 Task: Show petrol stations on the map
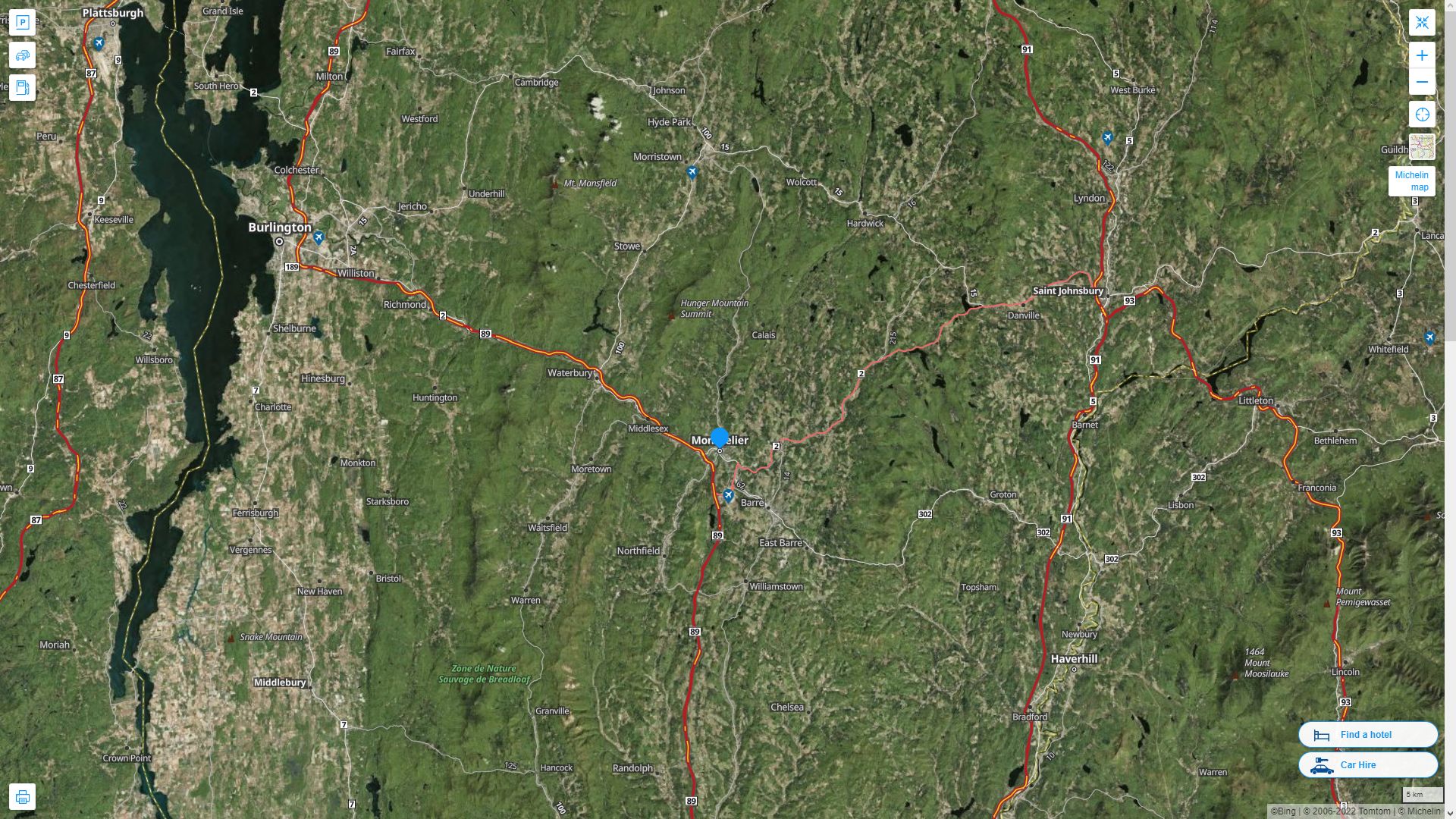click(x=22, y=88)
